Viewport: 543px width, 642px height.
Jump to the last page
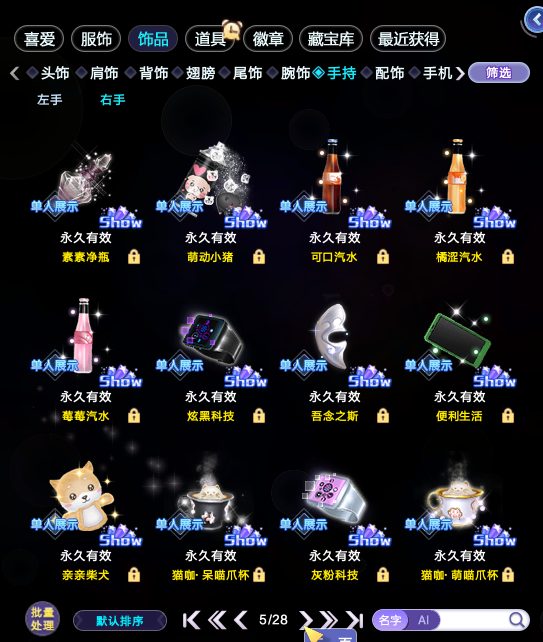[x=355, y=620]
